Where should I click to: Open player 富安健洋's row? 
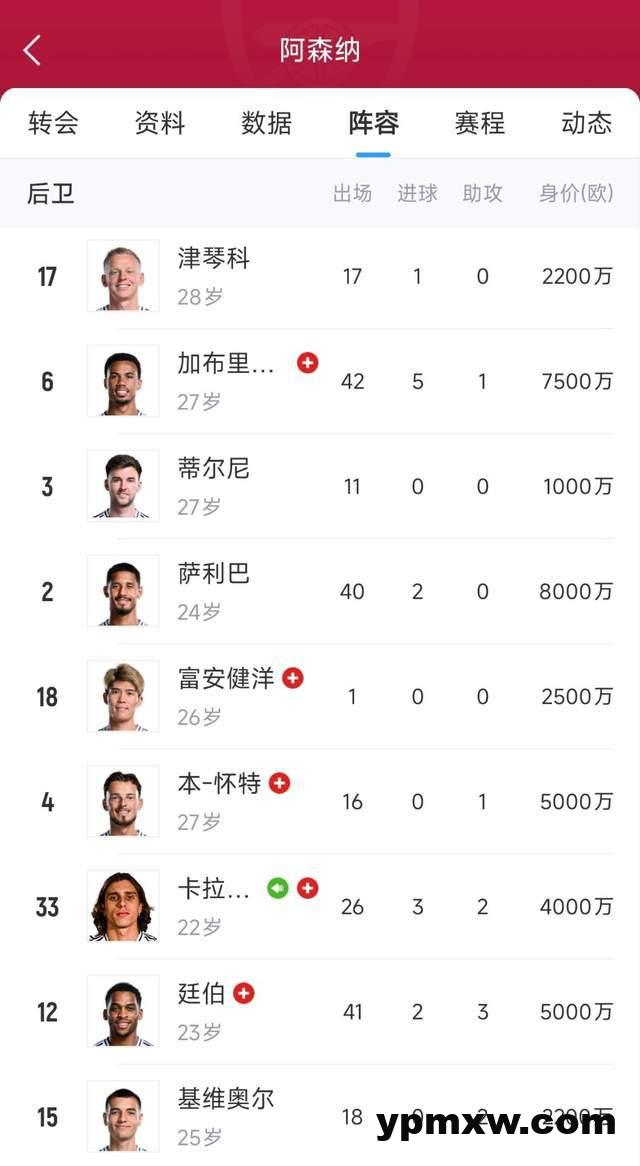[320, 696]
